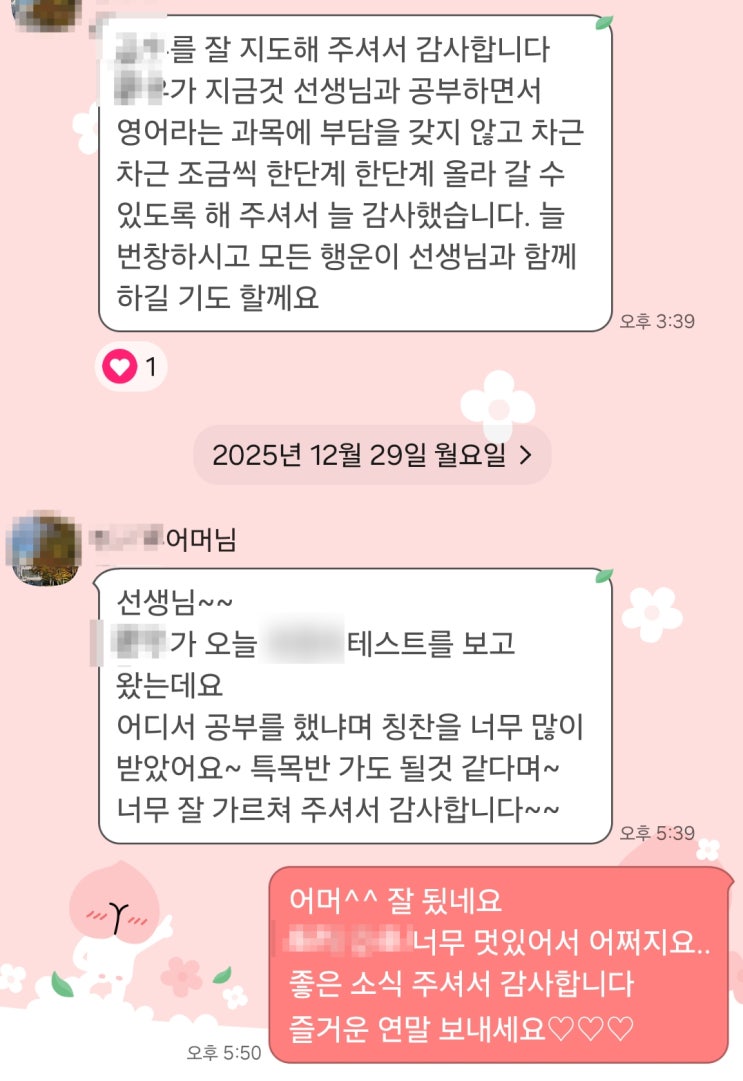Open the 2025년 12월 29일 월요일 date chip

tap(371, 455)
